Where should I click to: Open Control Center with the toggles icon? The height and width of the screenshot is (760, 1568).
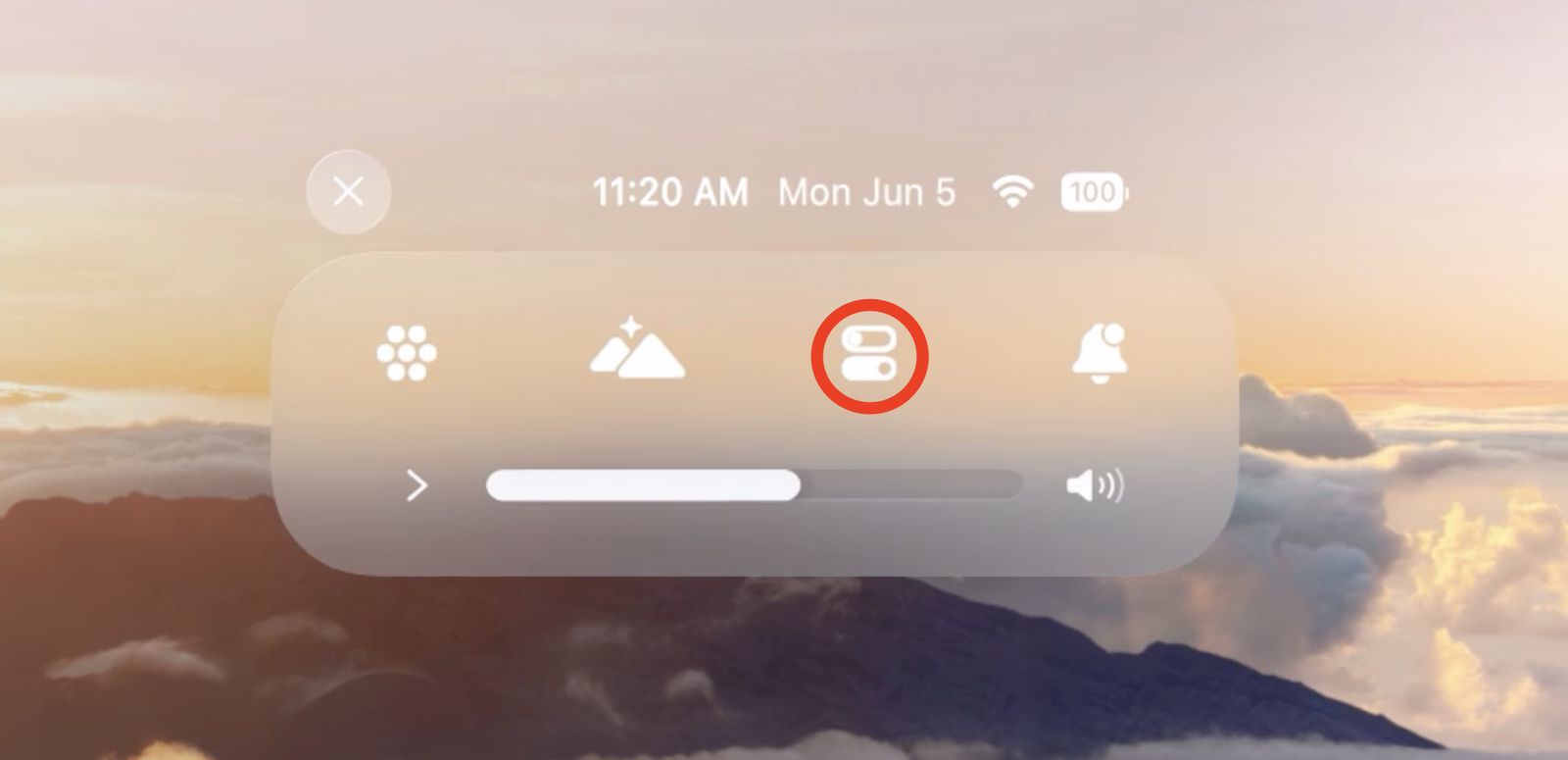(x=869, y=355)
